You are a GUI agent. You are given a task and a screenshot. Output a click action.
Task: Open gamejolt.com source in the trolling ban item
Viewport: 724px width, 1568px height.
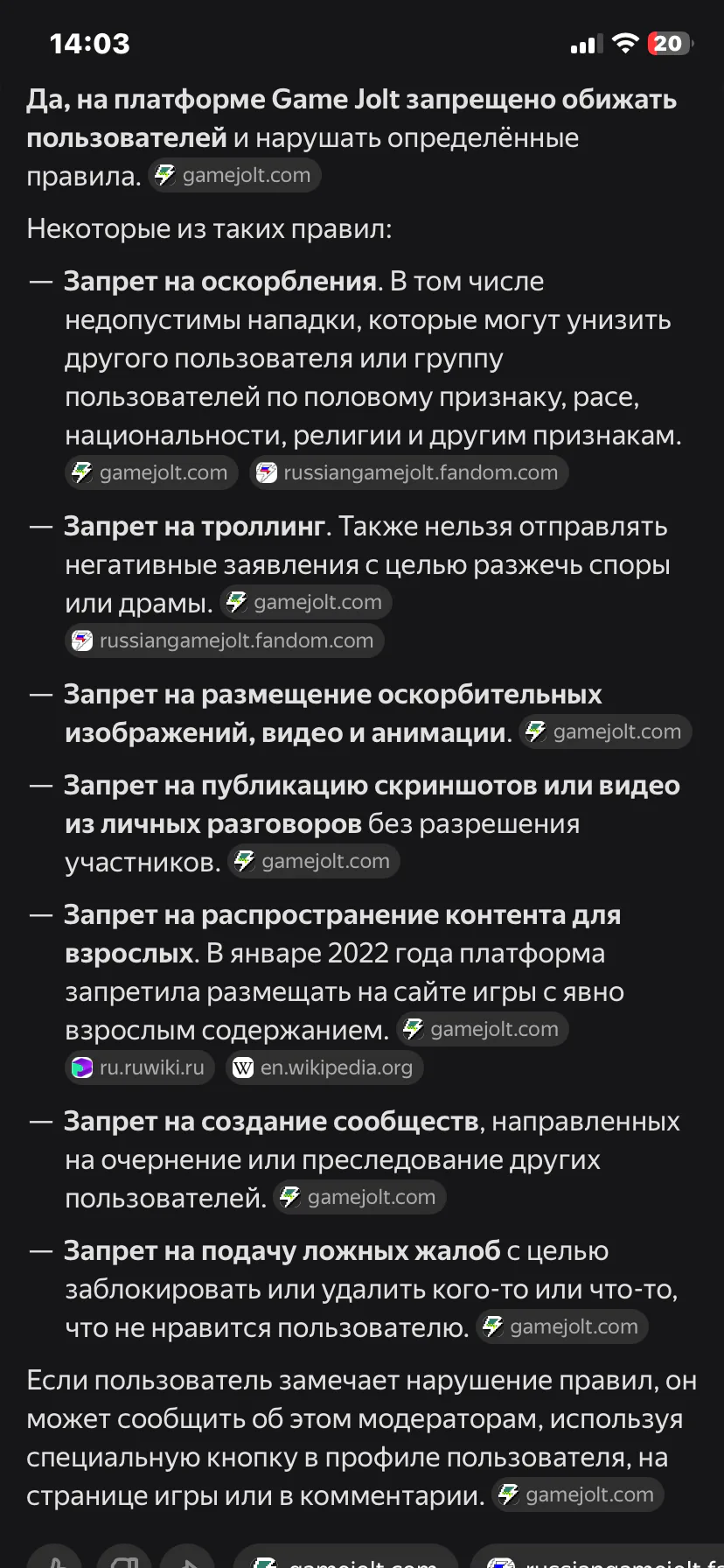(306, 602)
